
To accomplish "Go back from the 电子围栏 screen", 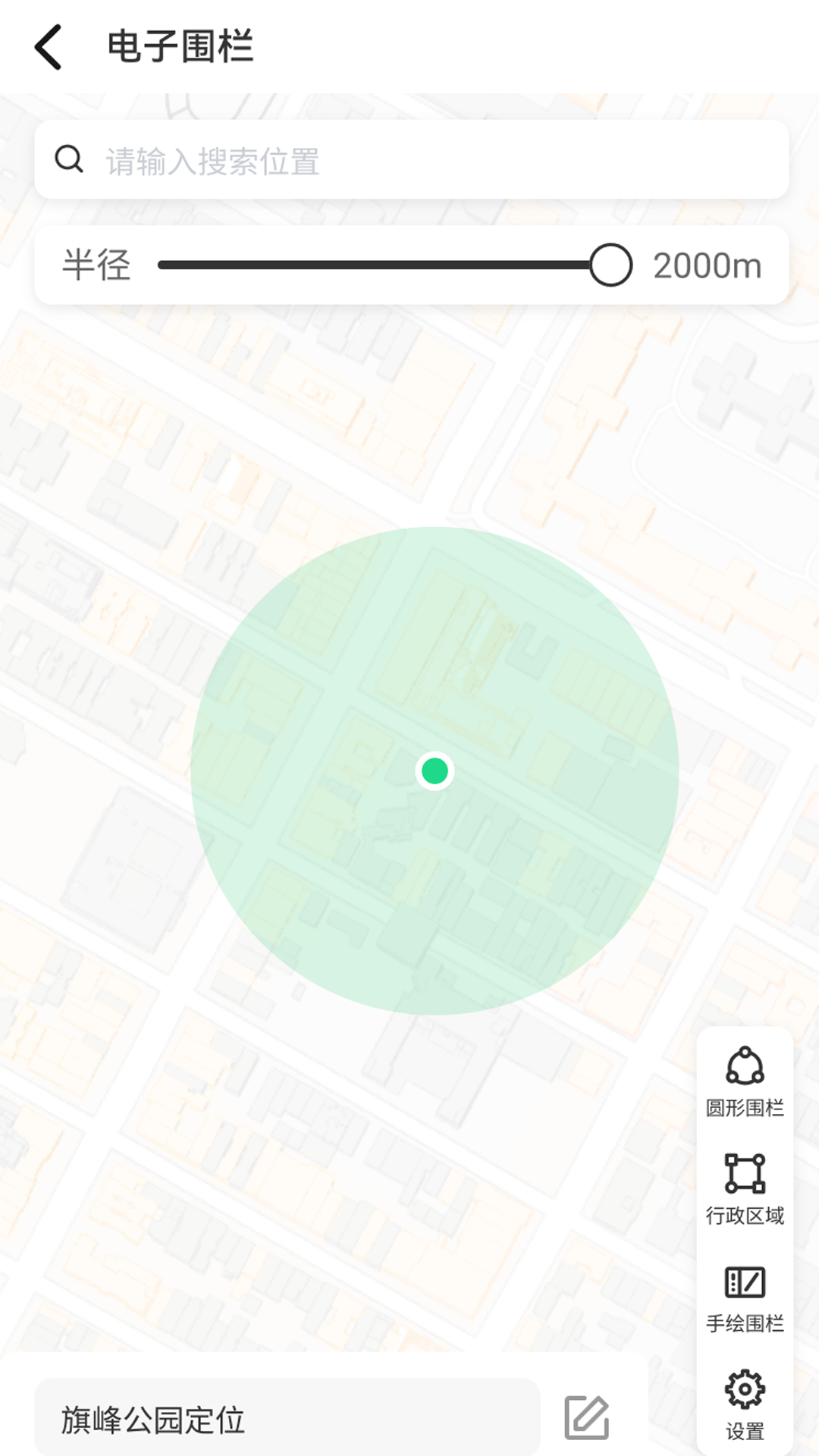I will 49,47.
